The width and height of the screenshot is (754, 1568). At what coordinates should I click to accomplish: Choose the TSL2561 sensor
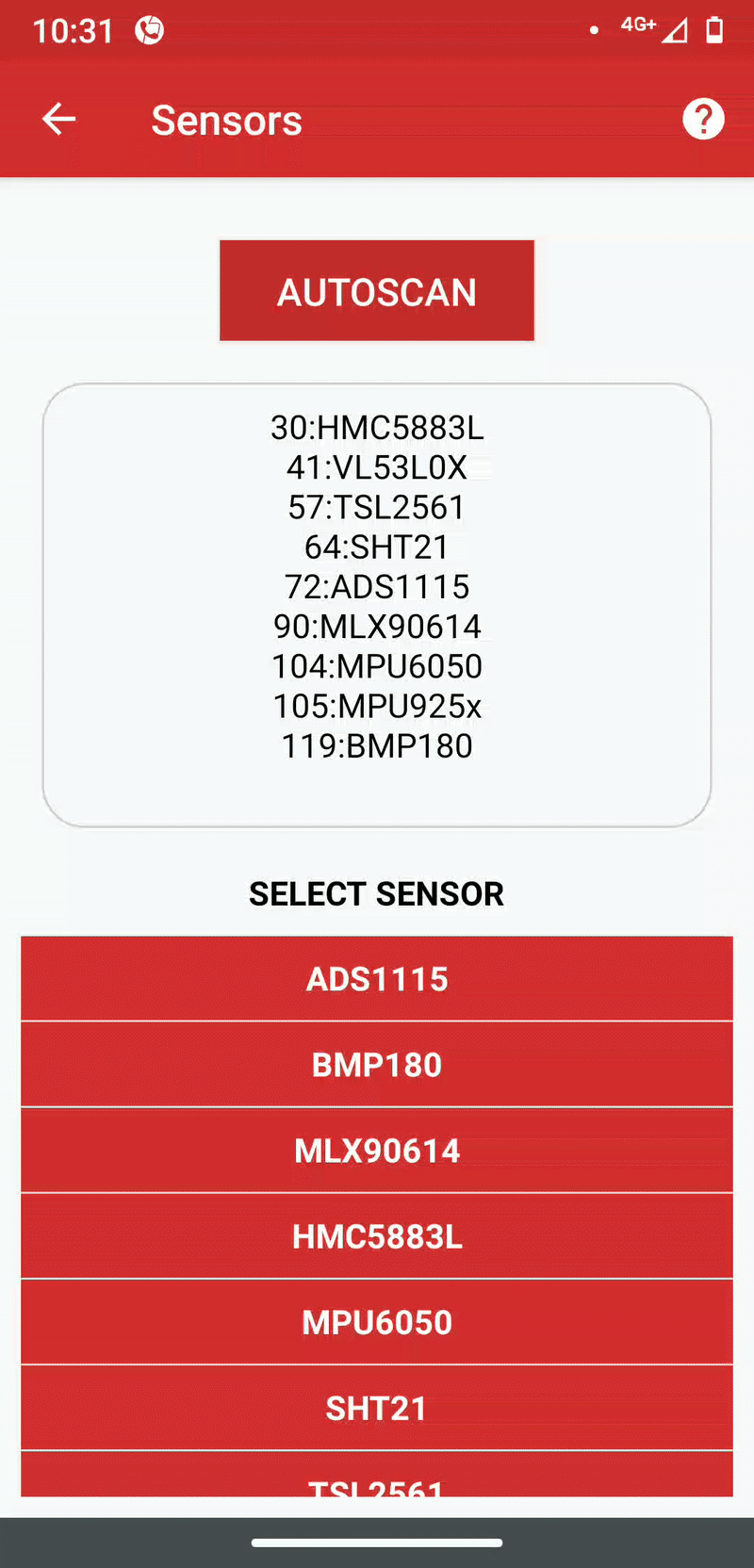pyautogui.click(x=377, y=1475)
